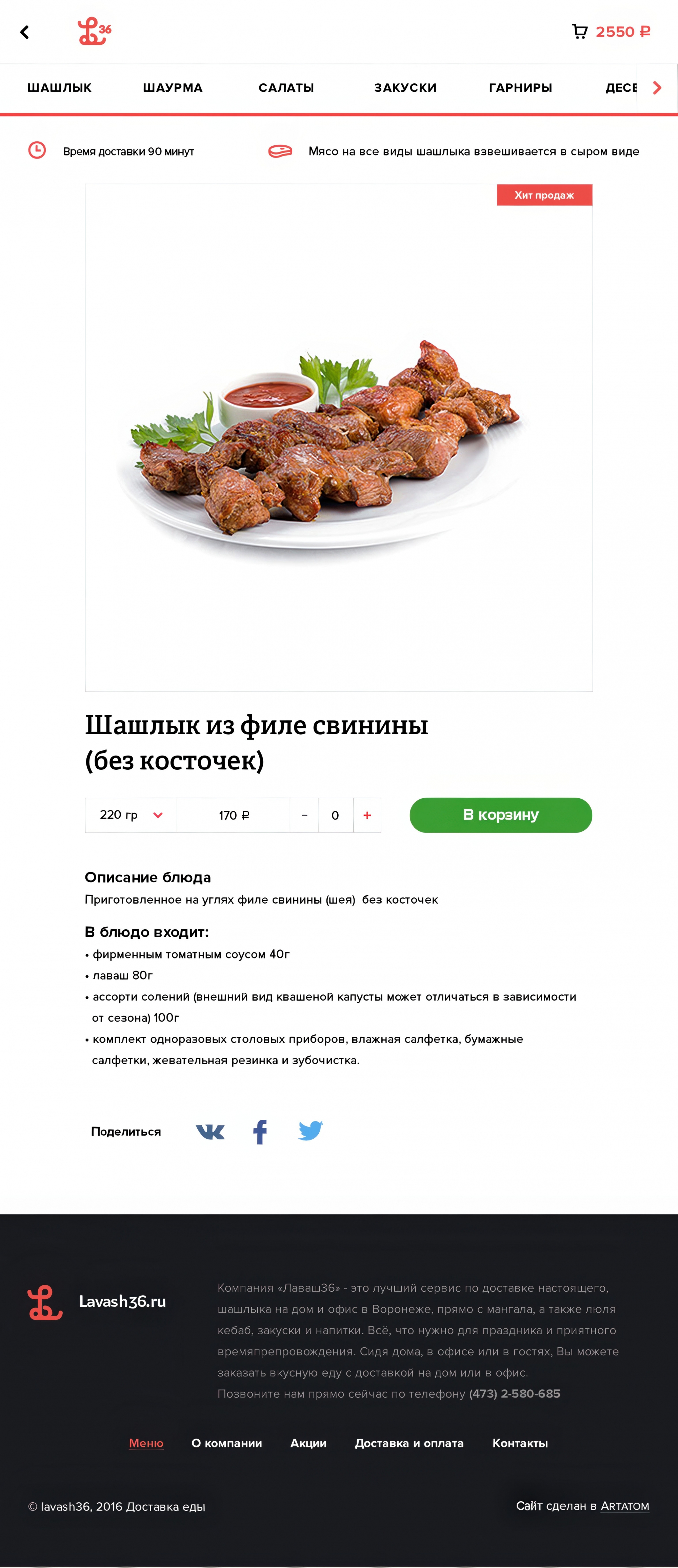The image size is (678, 1568).
Task: Increase quantity with the plus button
Action: (367, 815)
